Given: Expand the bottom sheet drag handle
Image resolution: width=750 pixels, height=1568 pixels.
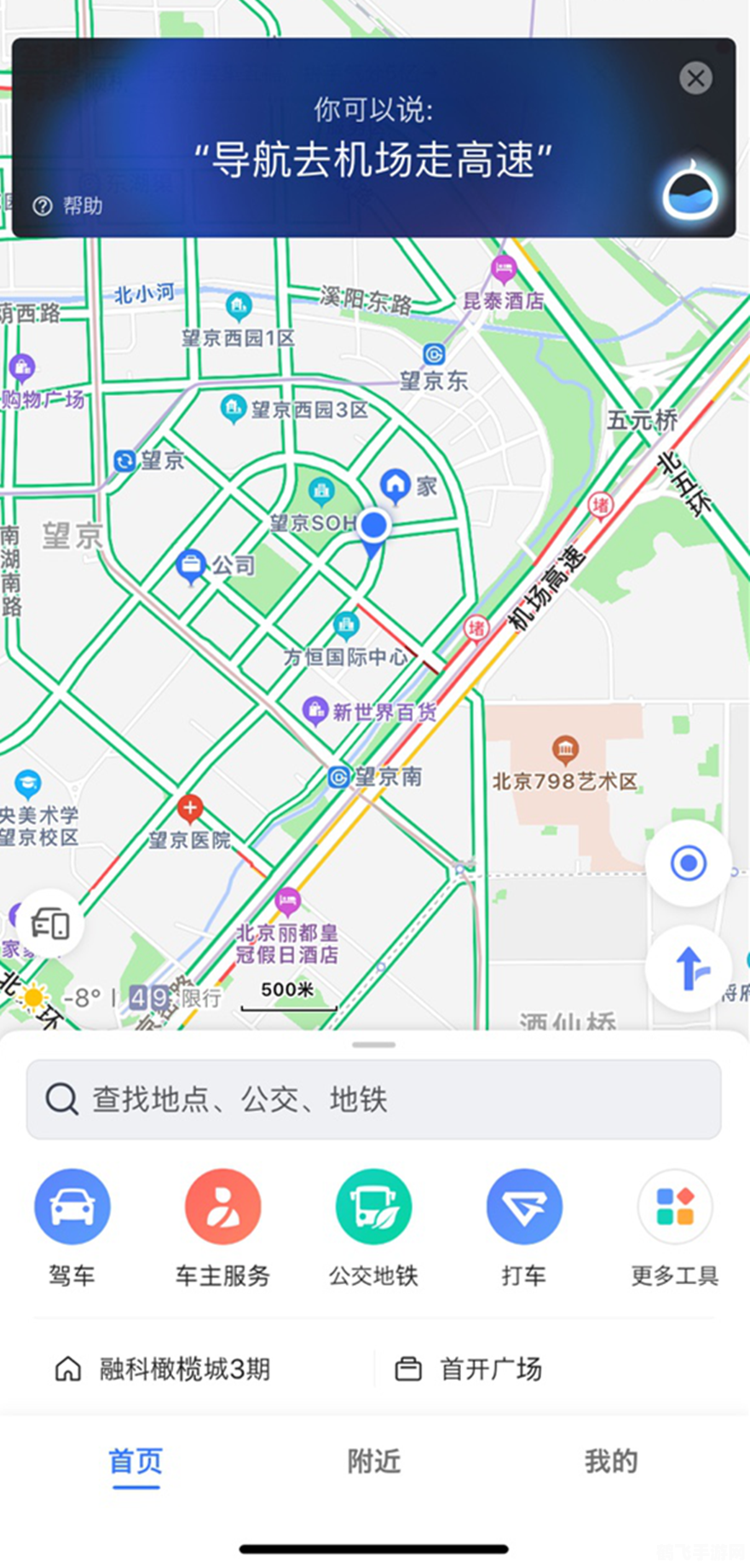Looking at the screenshot, I should 373,1043.
